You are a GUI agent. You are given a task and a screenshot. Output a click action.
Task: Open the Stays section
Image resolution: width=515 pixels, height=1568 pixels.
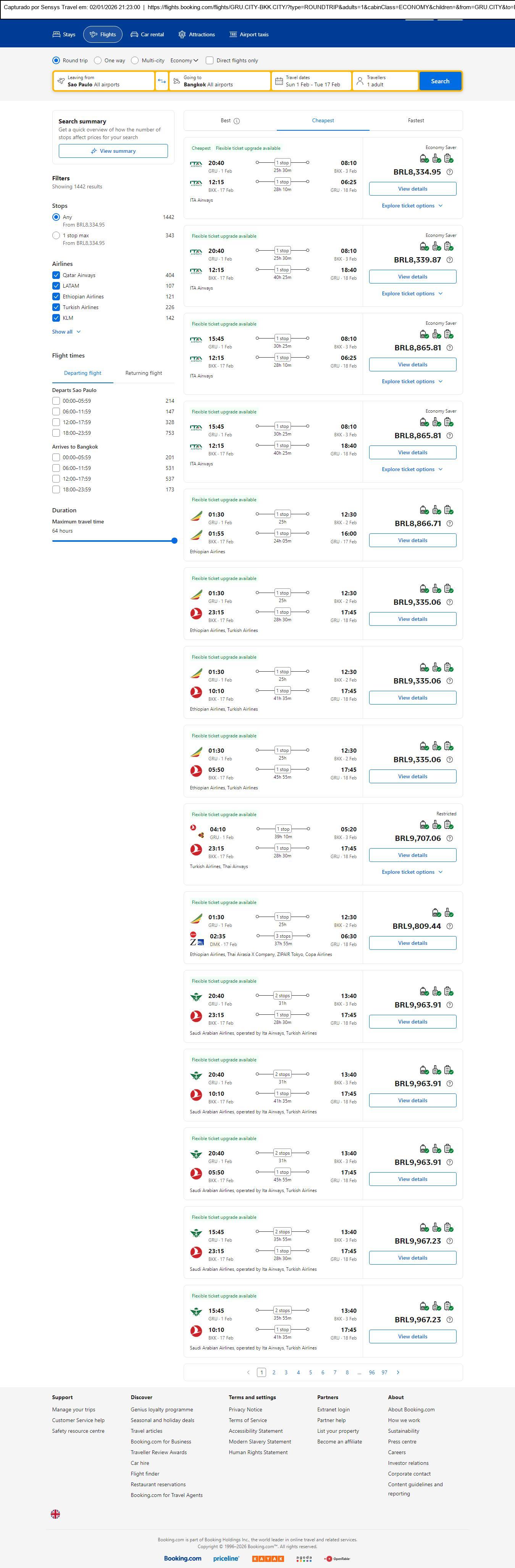coord(64,35)
